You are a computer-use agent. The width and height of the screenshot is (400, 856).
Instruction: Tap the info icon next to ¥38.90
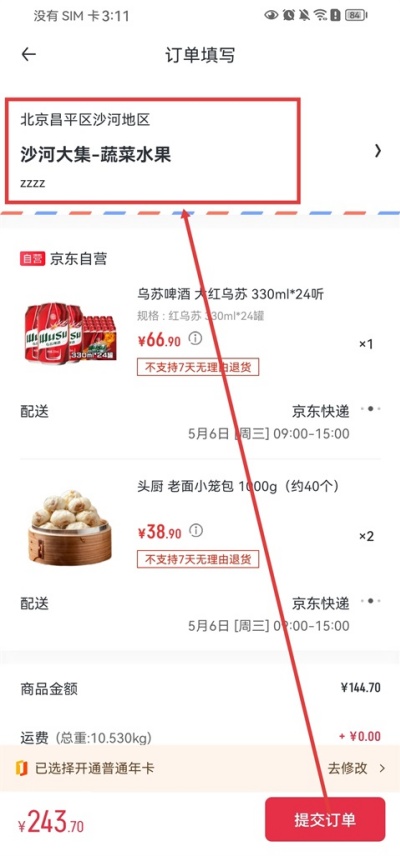[x=196, y=530]
